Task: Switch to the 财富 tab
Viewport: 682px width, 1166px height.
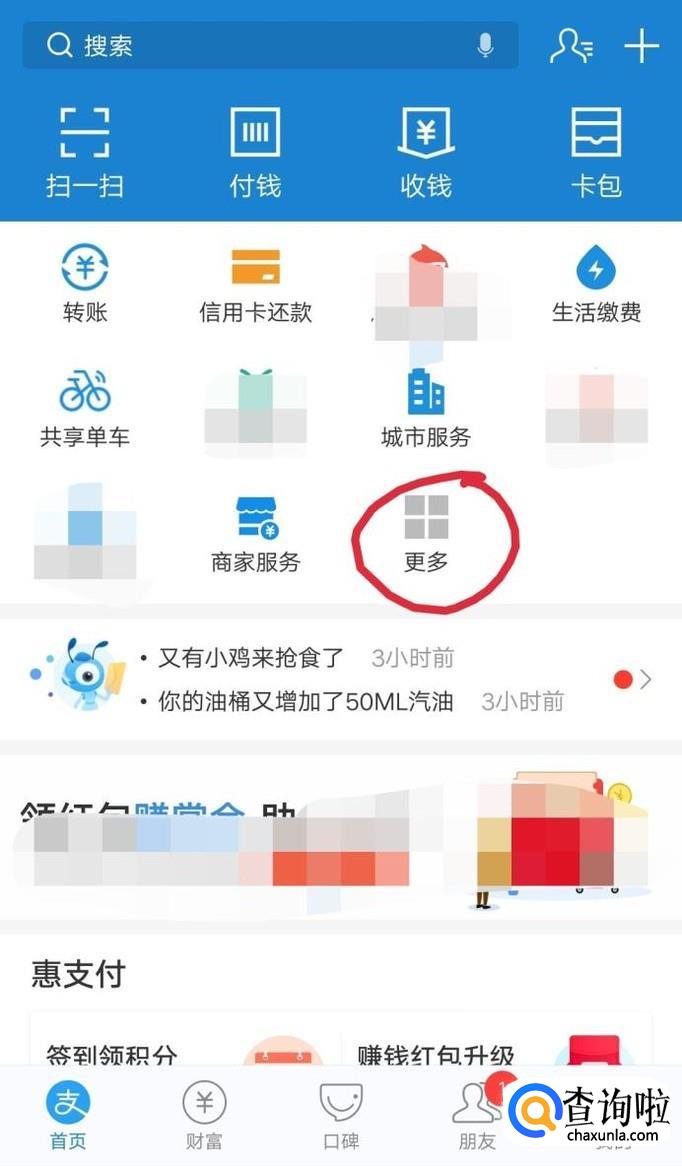Action: (x=204, y=1115)
